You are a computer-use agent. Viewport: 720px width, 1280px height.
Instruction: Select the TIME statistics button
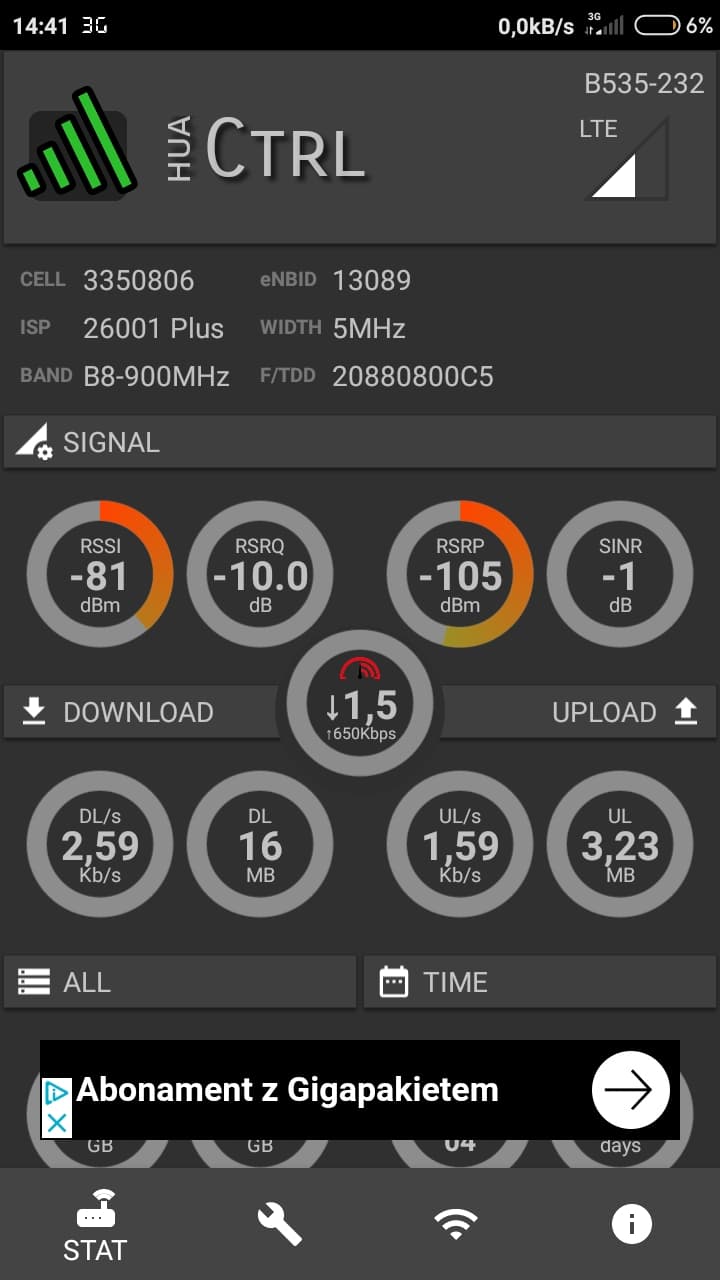tap(540, 982)
